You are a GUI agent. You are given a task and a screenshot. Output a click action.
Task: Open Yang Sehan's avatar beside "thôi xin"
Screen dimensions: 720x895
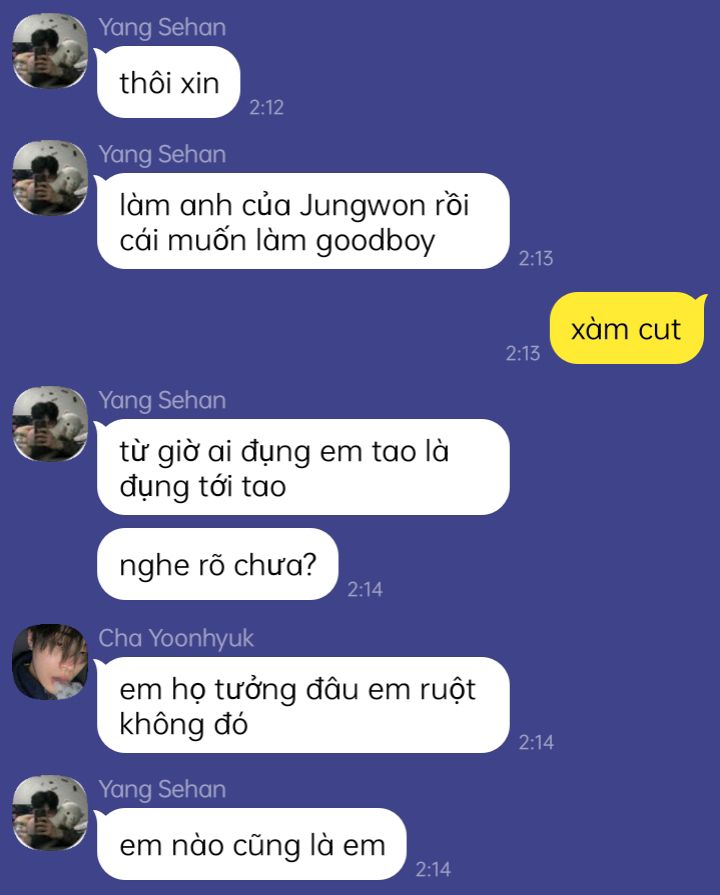click(50, 51)
